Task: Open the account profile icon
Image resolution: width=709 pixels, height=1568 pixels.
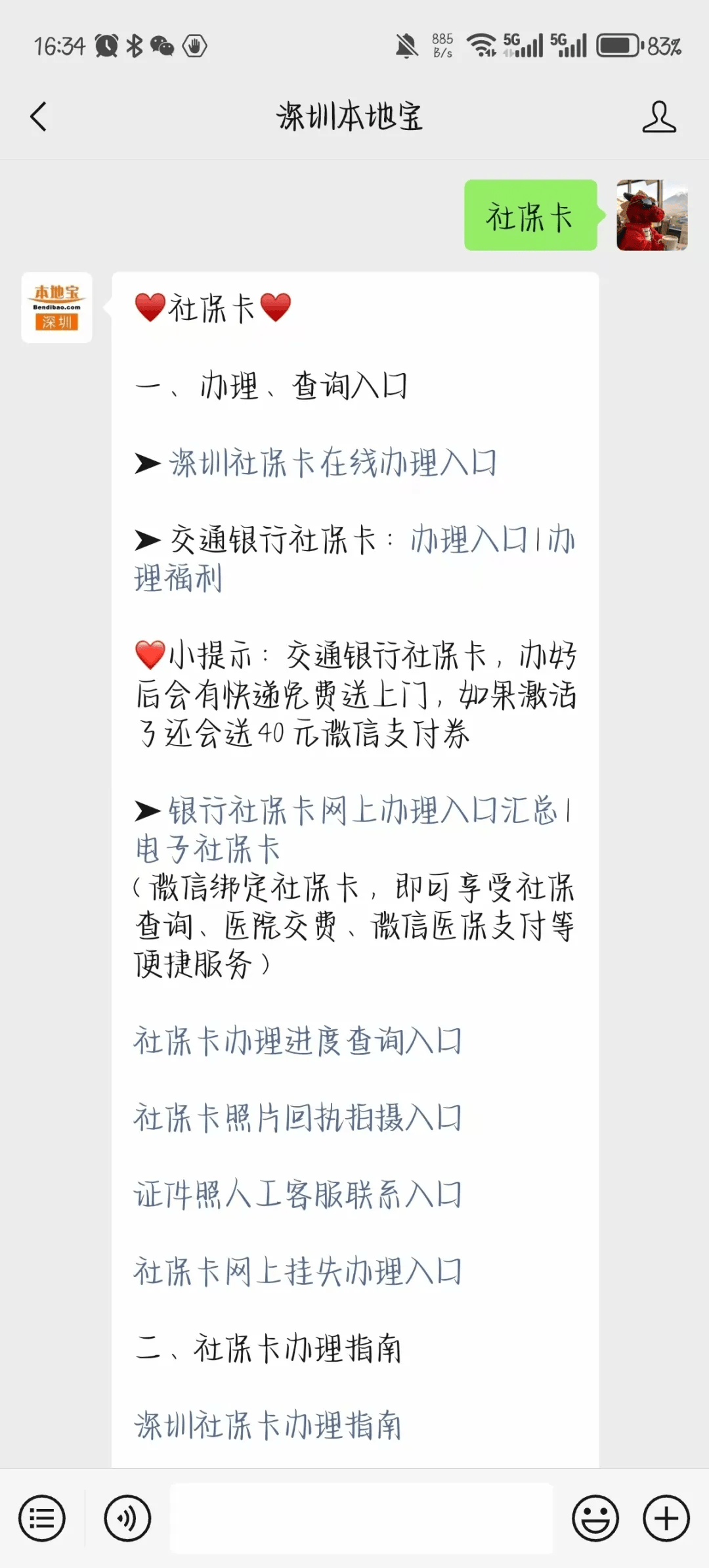Action: pos(658,117)
